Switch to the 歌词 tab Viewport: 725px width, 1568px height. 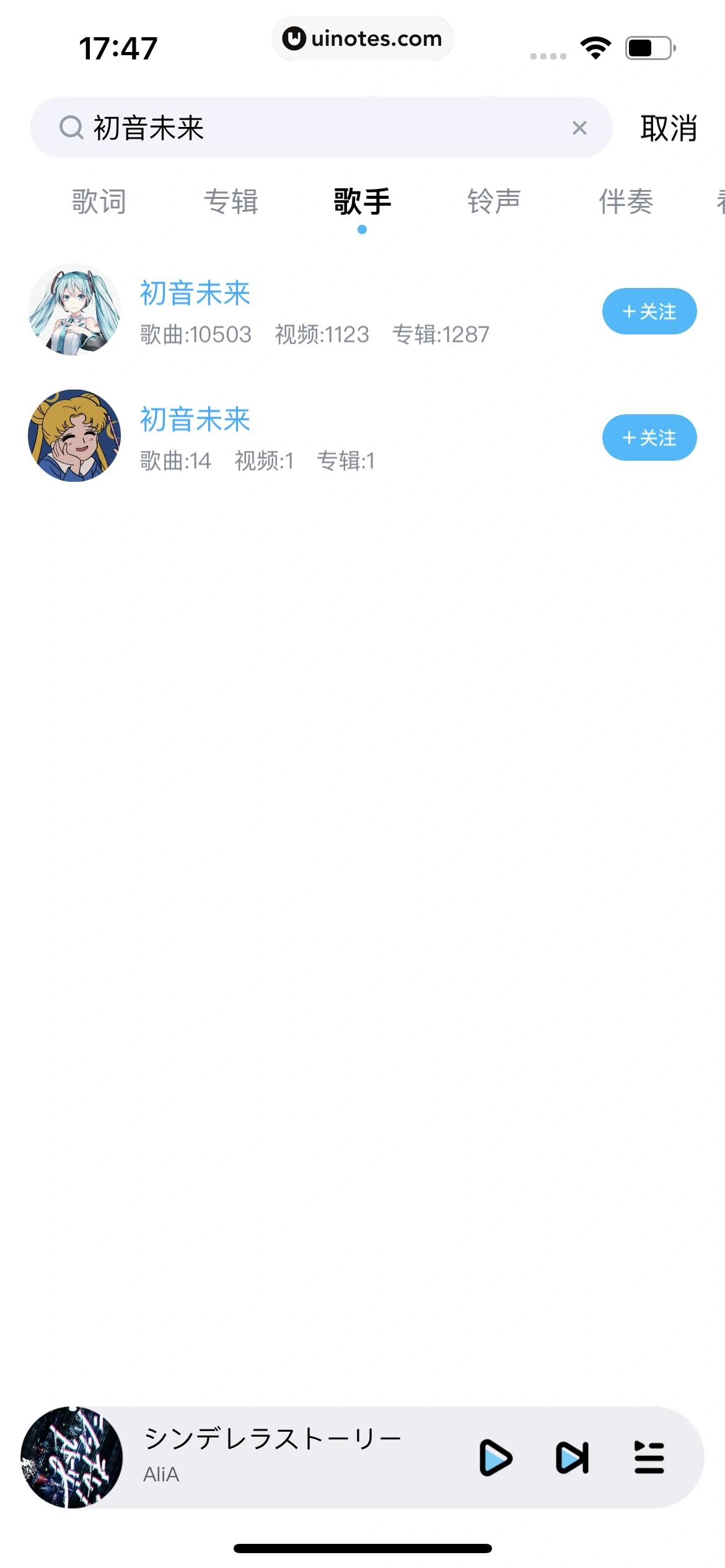99,202
